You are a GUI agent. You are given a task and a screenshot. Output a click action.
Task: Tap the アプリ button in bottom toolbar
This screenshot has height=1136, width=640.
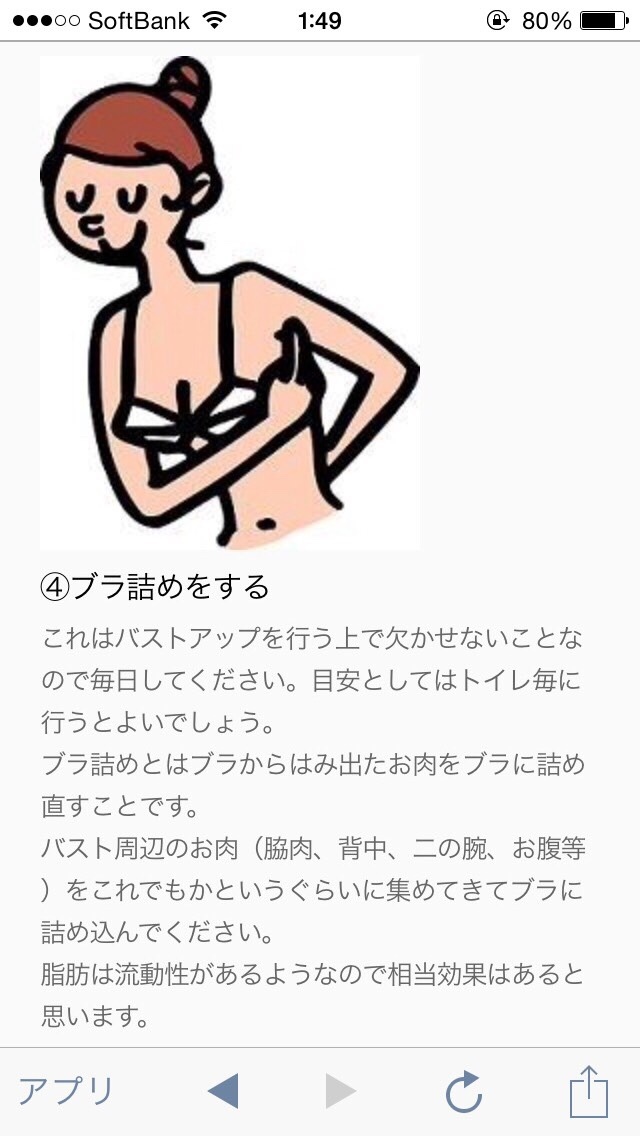tap(66, 1091)
